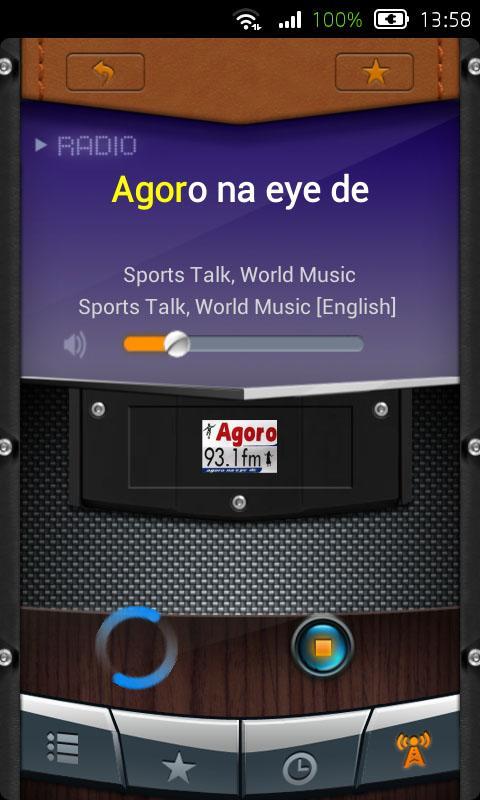Adjust the volume slider
Screen dimensions: 480x800
243,344
